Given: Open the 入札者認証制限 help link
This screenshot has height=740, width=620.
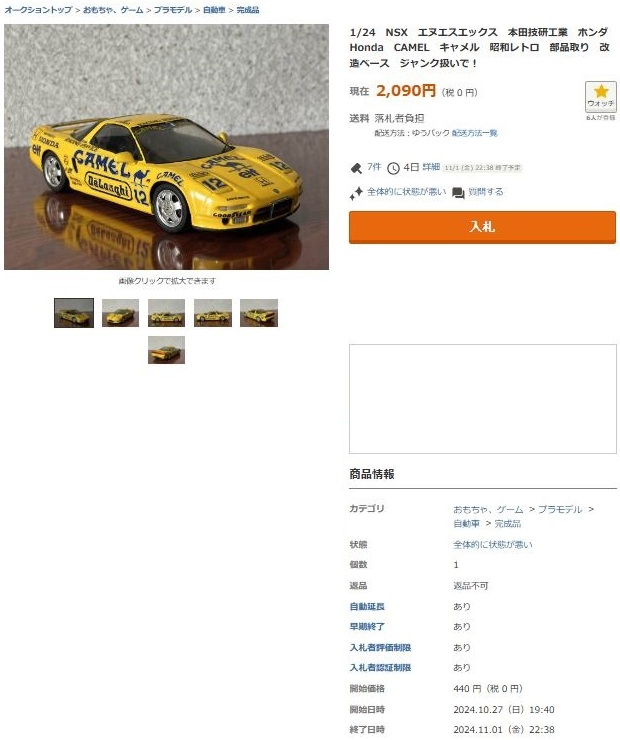Looking at the screenshot, I should (x=380, y=667).
